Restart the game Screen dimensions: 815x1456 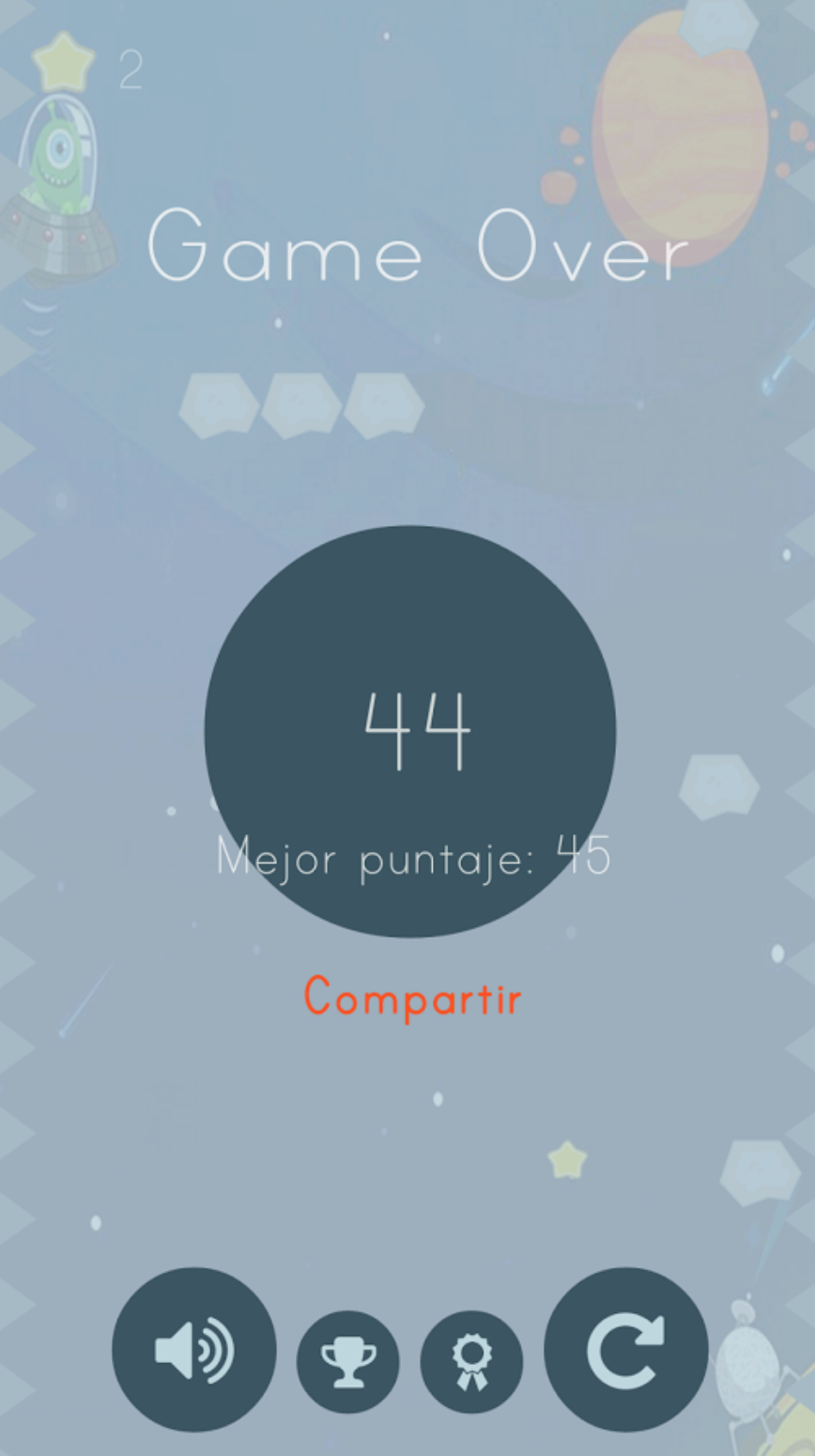pyautogui.click(x=625, y=1349)
